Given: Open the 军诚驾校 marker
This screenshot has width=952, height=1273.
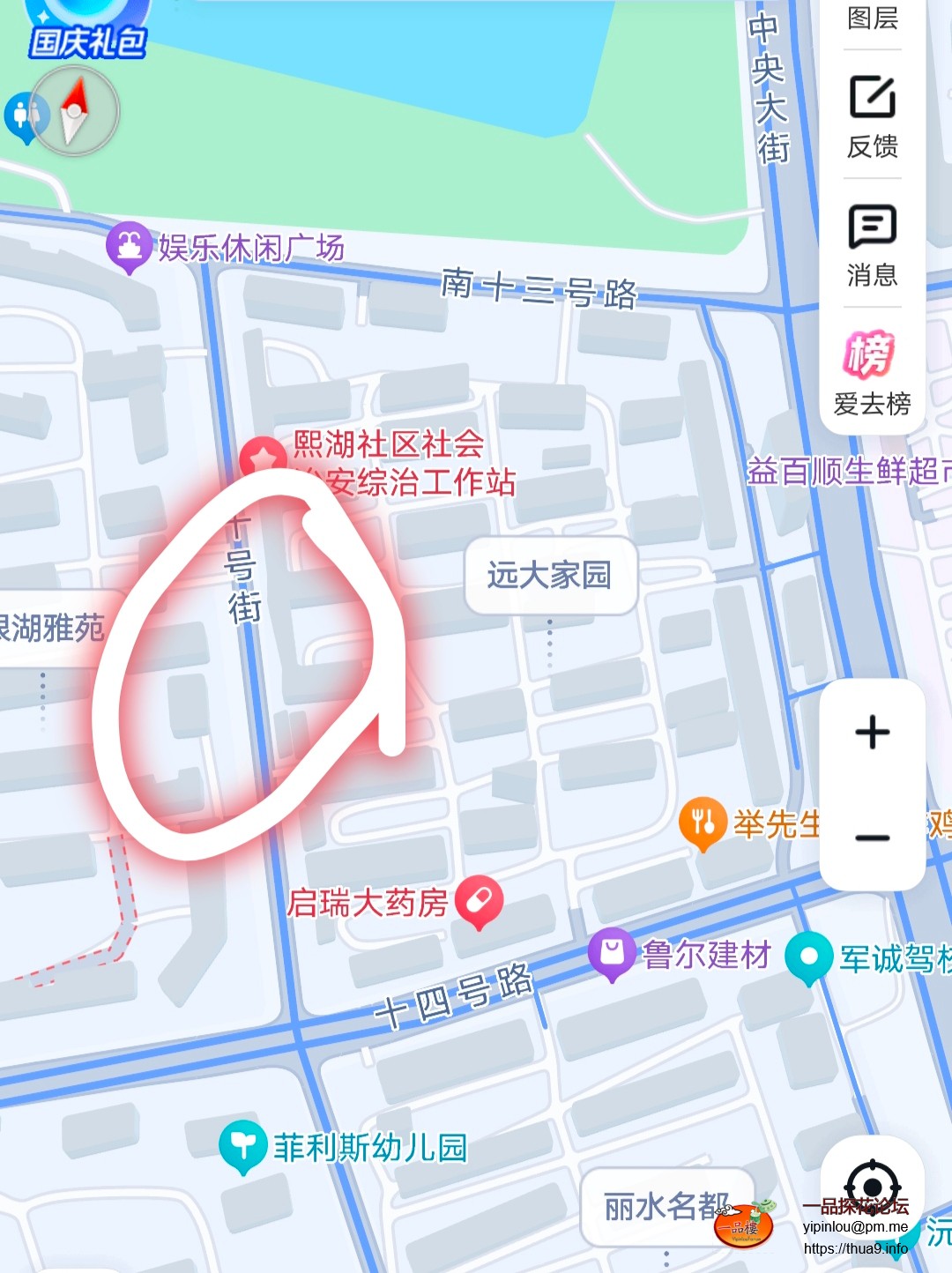Looking at the screenshot, I should click(808, 957).
